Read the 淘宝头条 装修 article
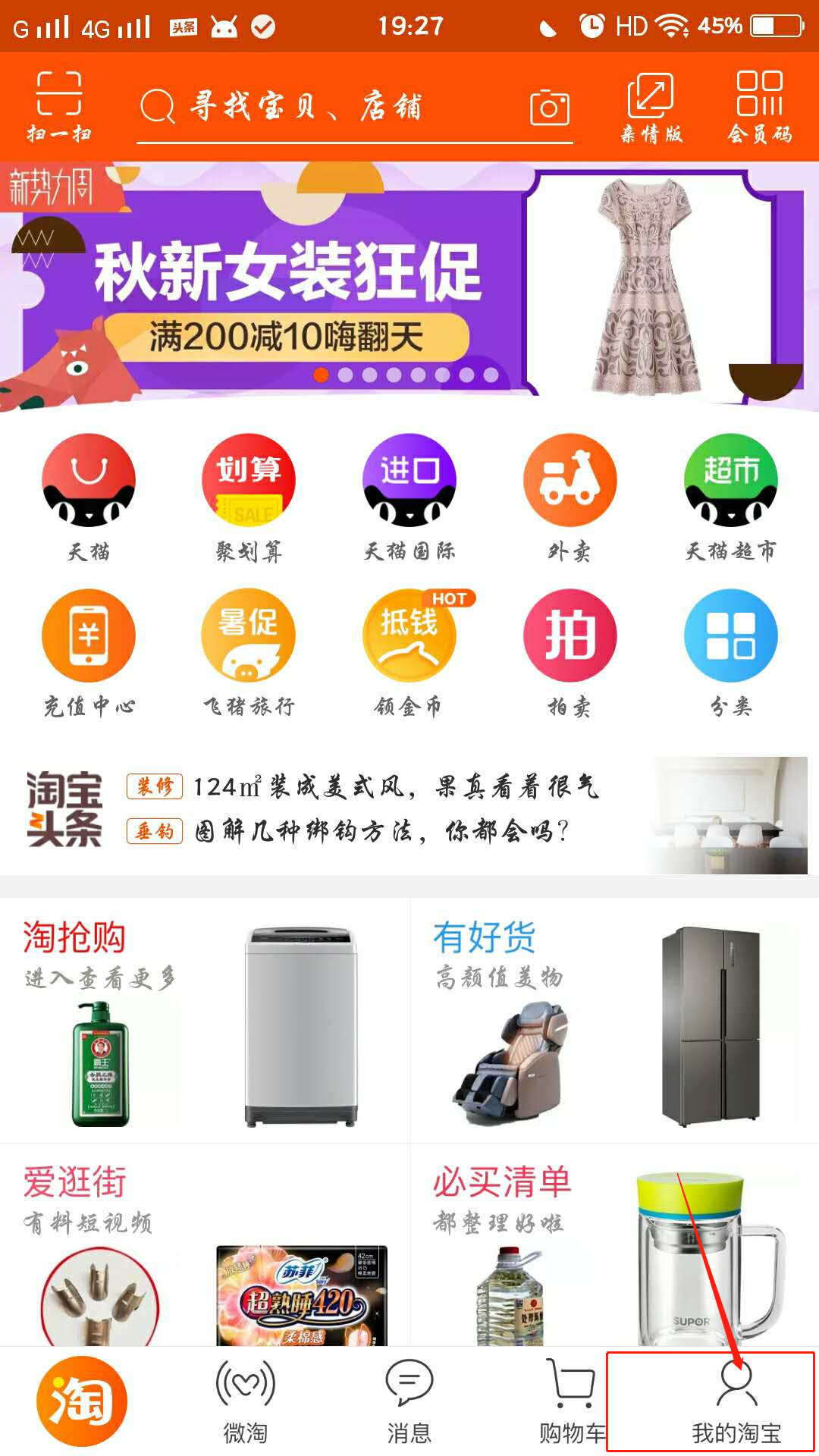This screenshot has width=819, height=1456. point(394,787)
